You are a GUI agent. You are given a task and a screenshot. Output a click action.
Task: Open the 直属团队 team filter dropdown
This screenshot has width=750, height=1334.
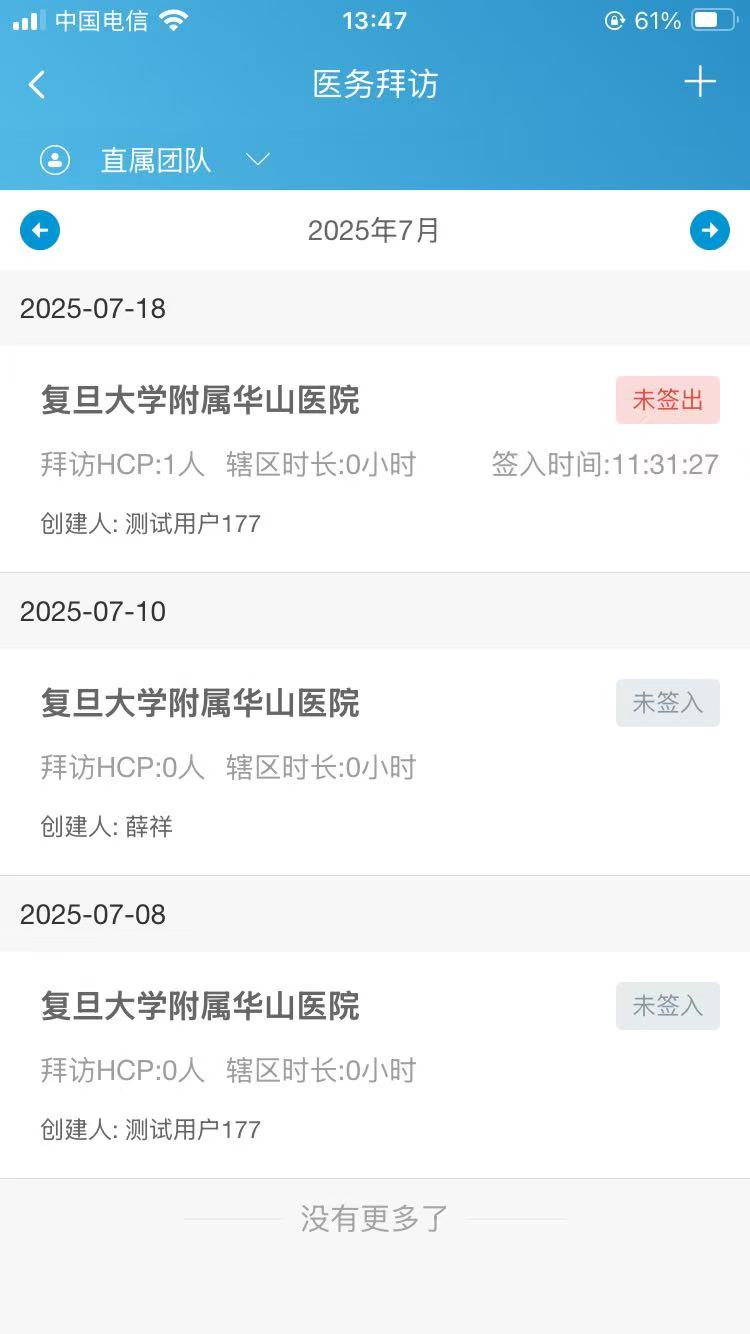pos(154,161)
